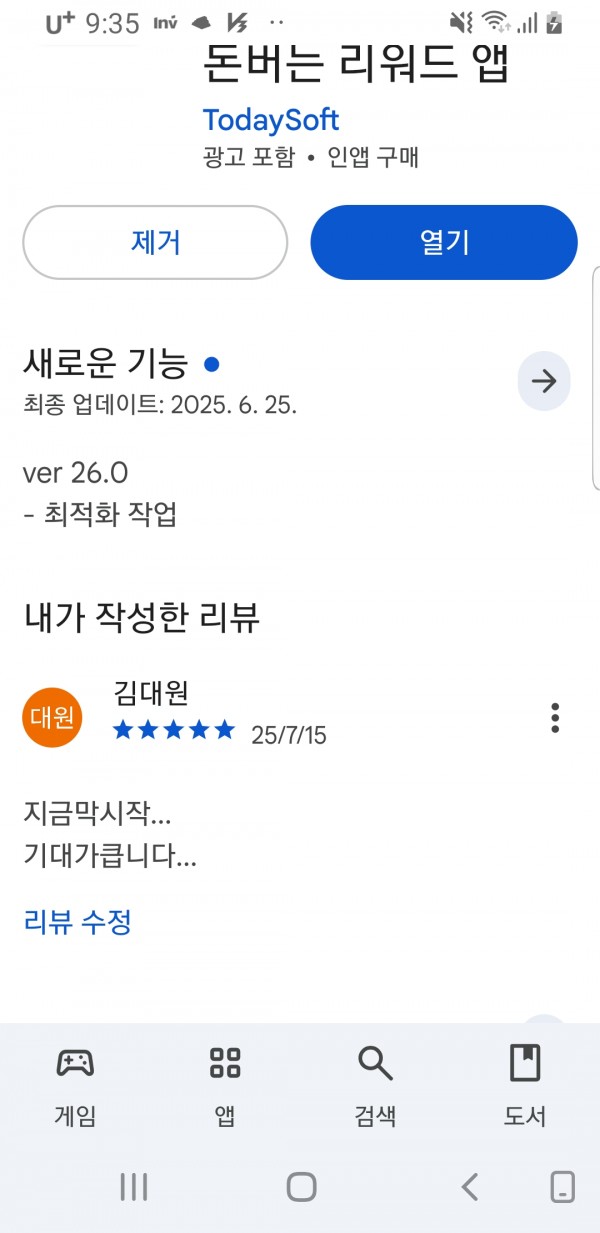Viewport: 600px width, 1233px height.
Task: Open the app with 열기 button
Action: 444,242
